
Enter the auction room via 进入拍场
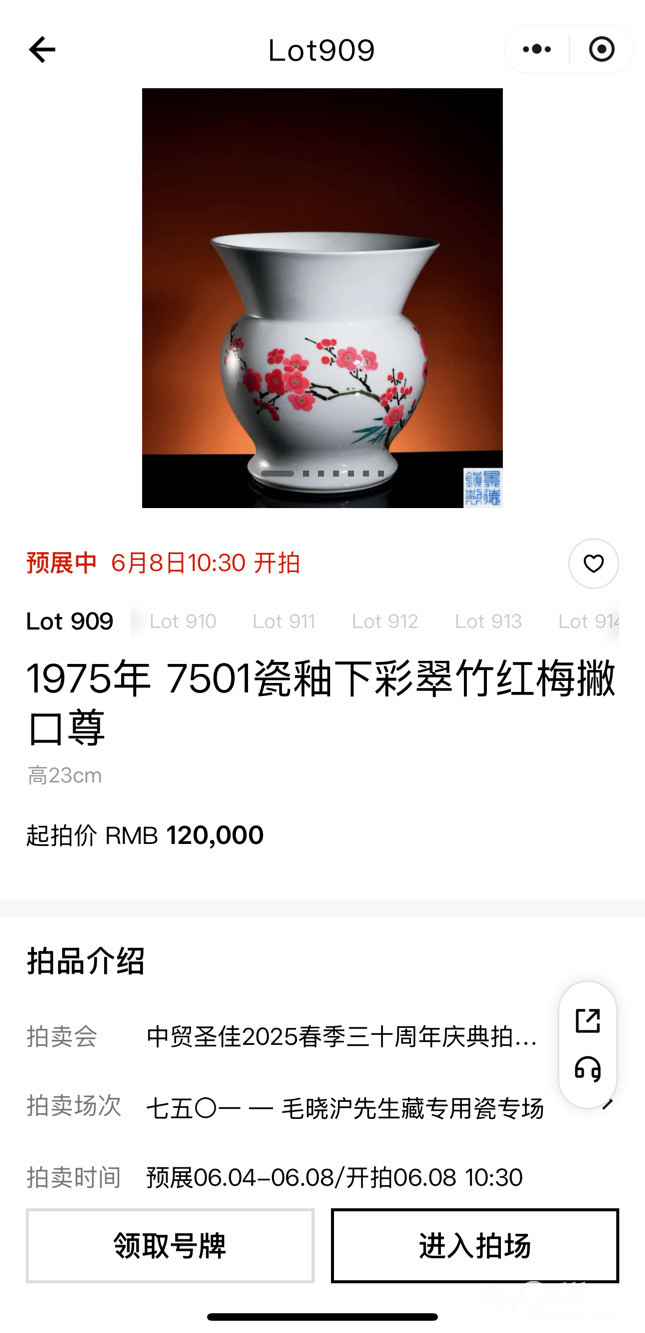[x=475, y=1246]
